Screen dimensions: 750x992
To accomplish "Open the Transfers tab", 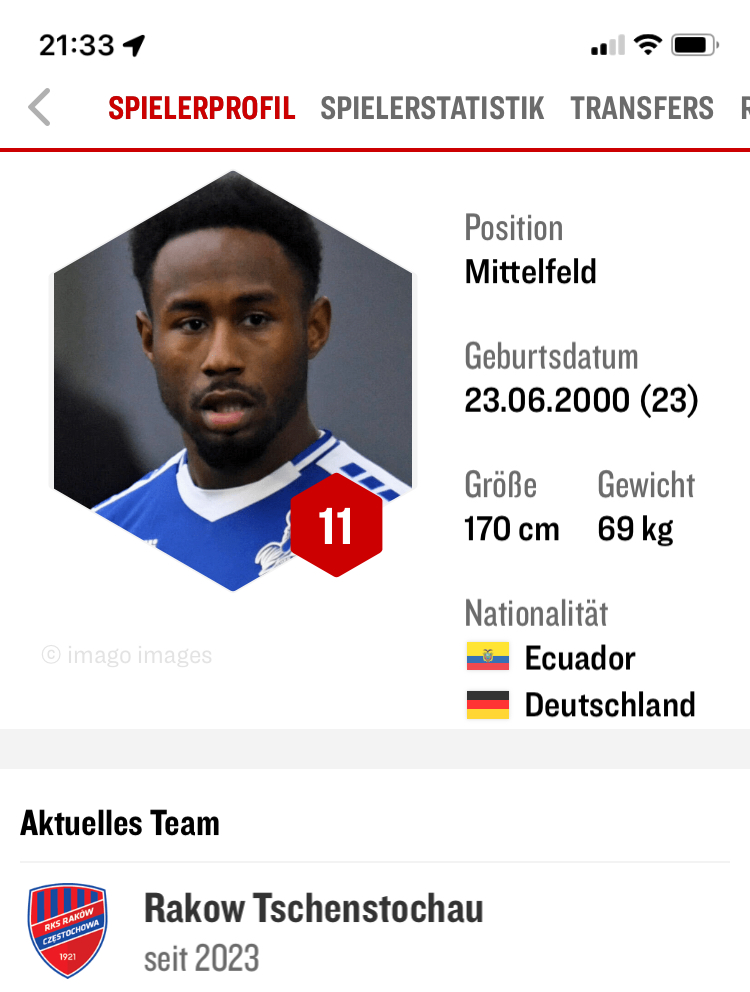I will 642,108.
